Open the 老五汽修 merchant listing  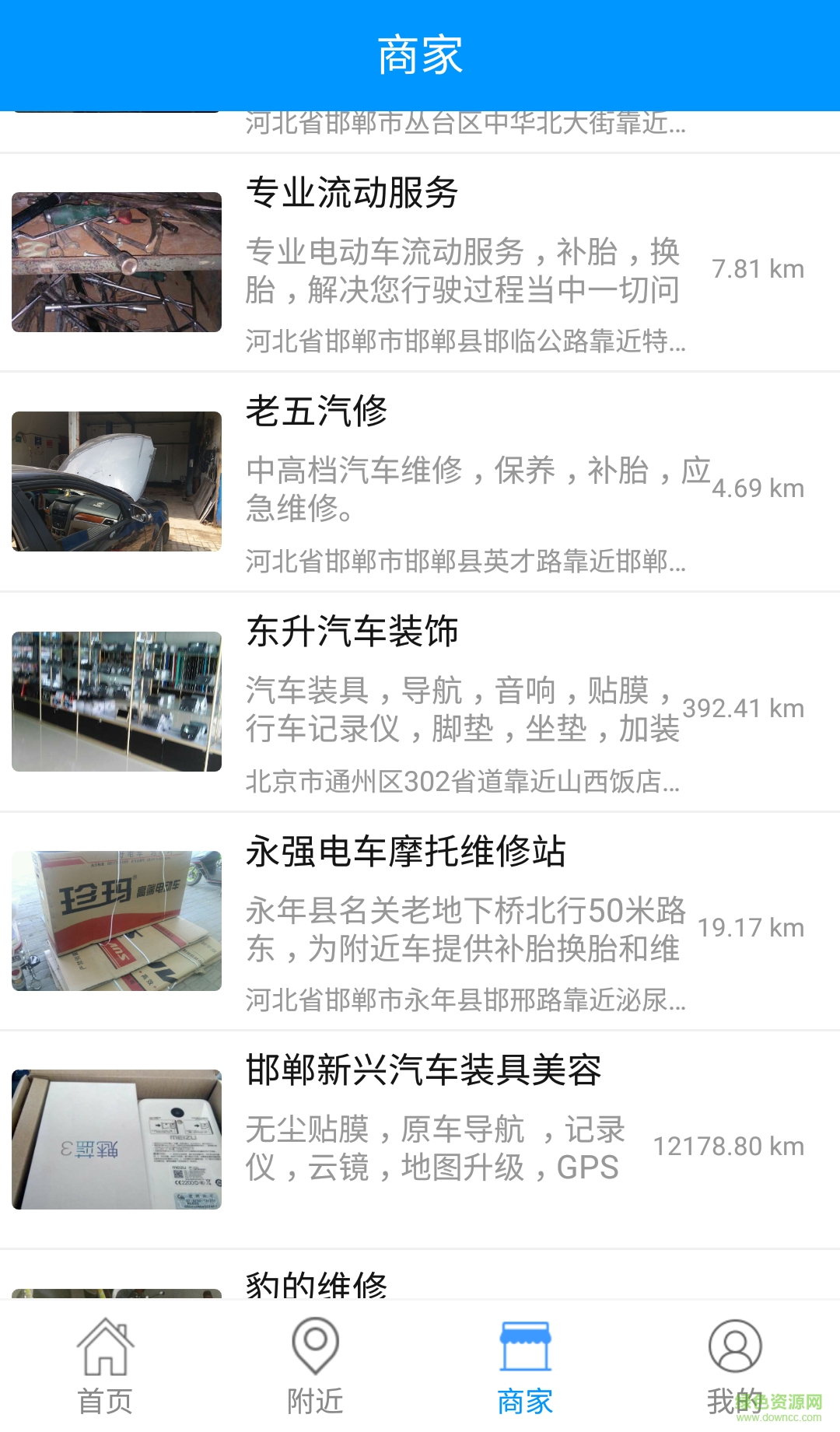(x=420, y=482)
